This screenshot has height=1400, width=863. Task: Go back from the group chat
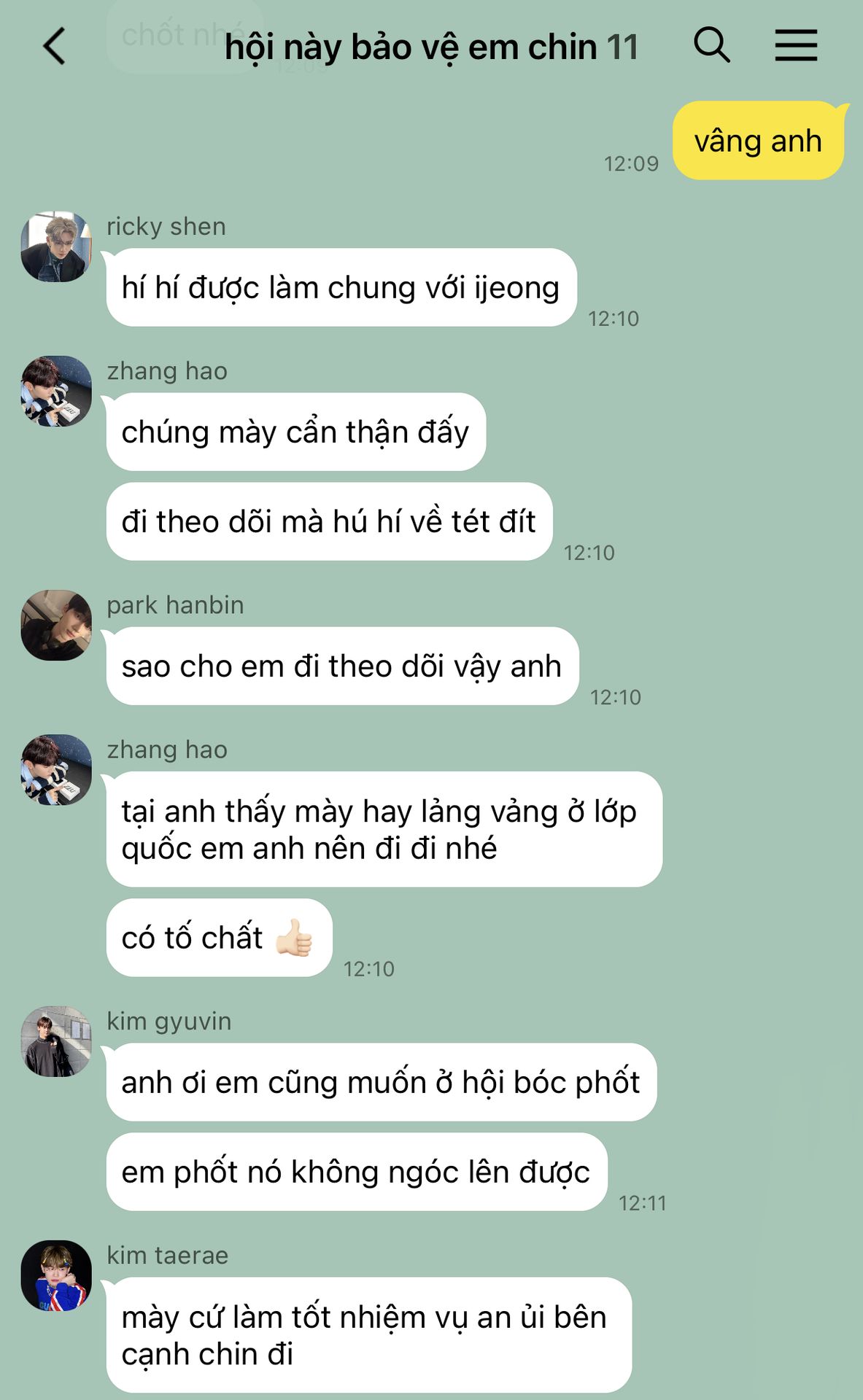(x=55, y=46)
